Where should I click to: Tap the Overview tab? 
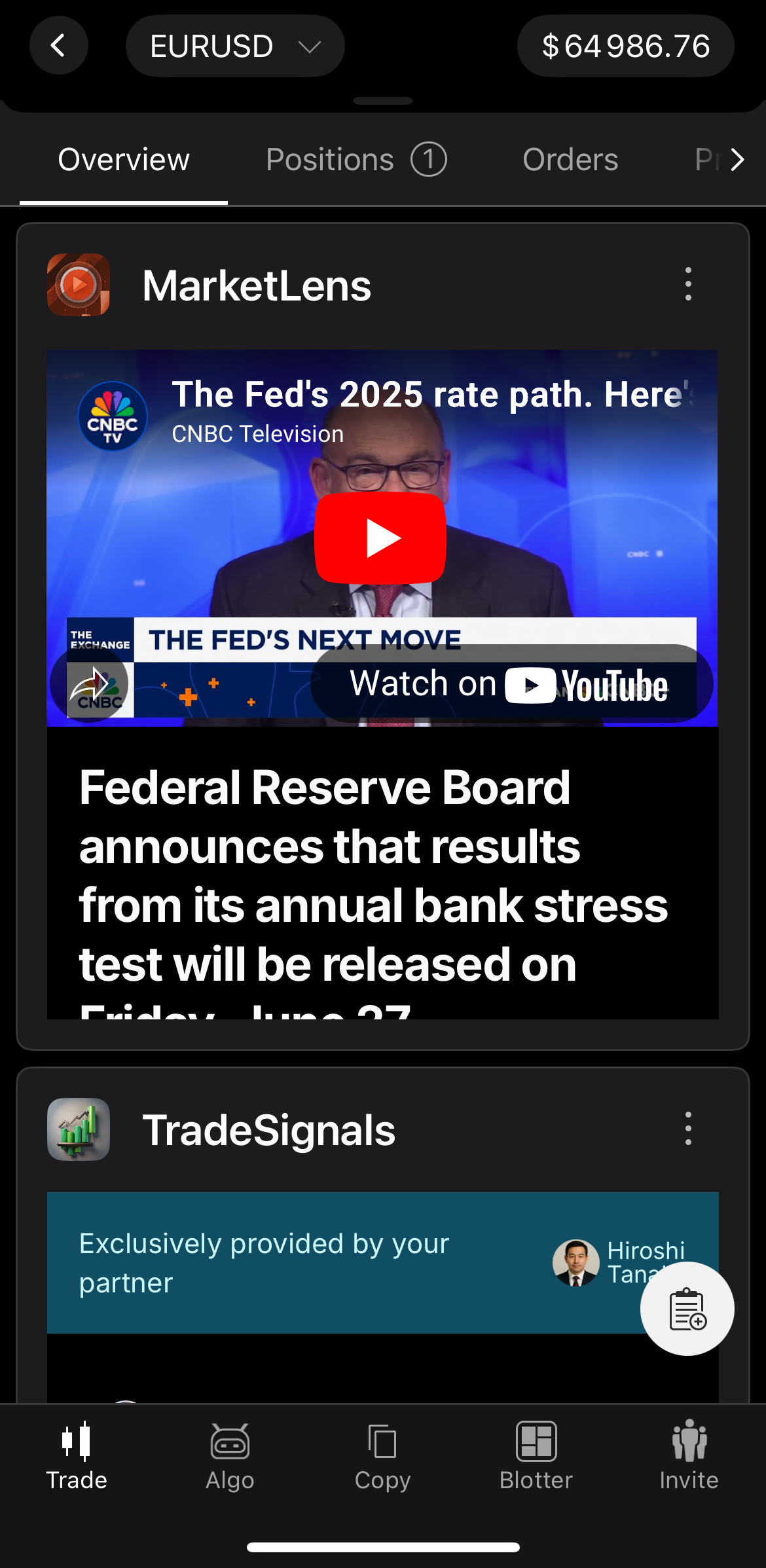124,160
